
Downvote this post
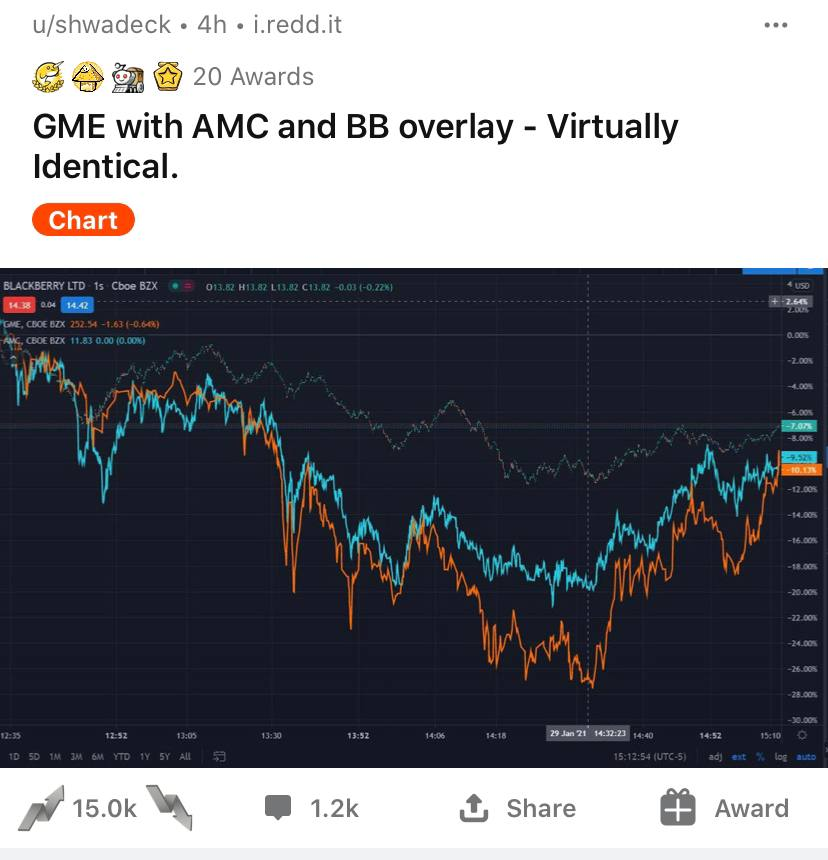click(167, 808)
